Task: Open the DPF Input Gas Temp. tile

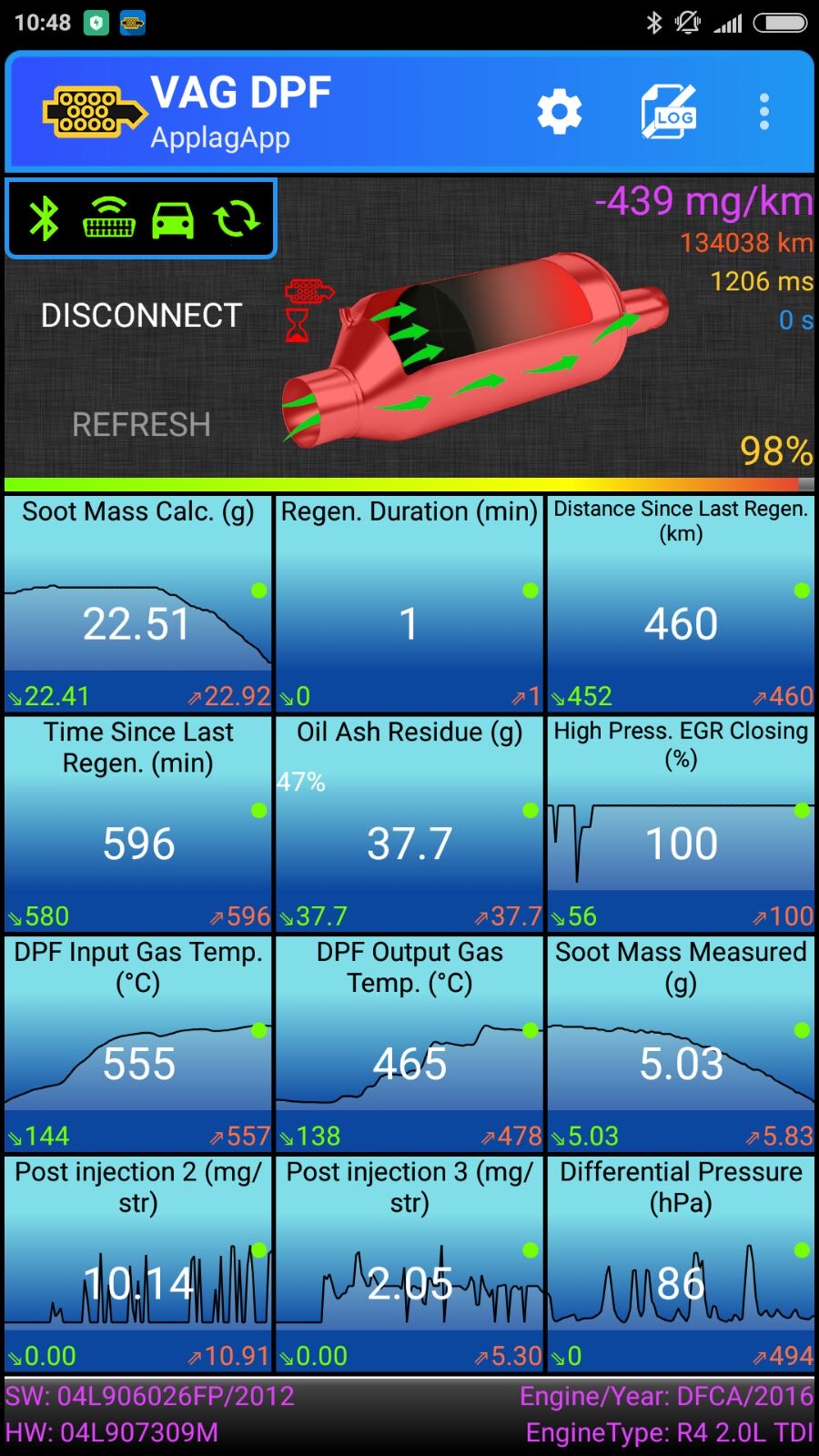Action: (138, 1044)
